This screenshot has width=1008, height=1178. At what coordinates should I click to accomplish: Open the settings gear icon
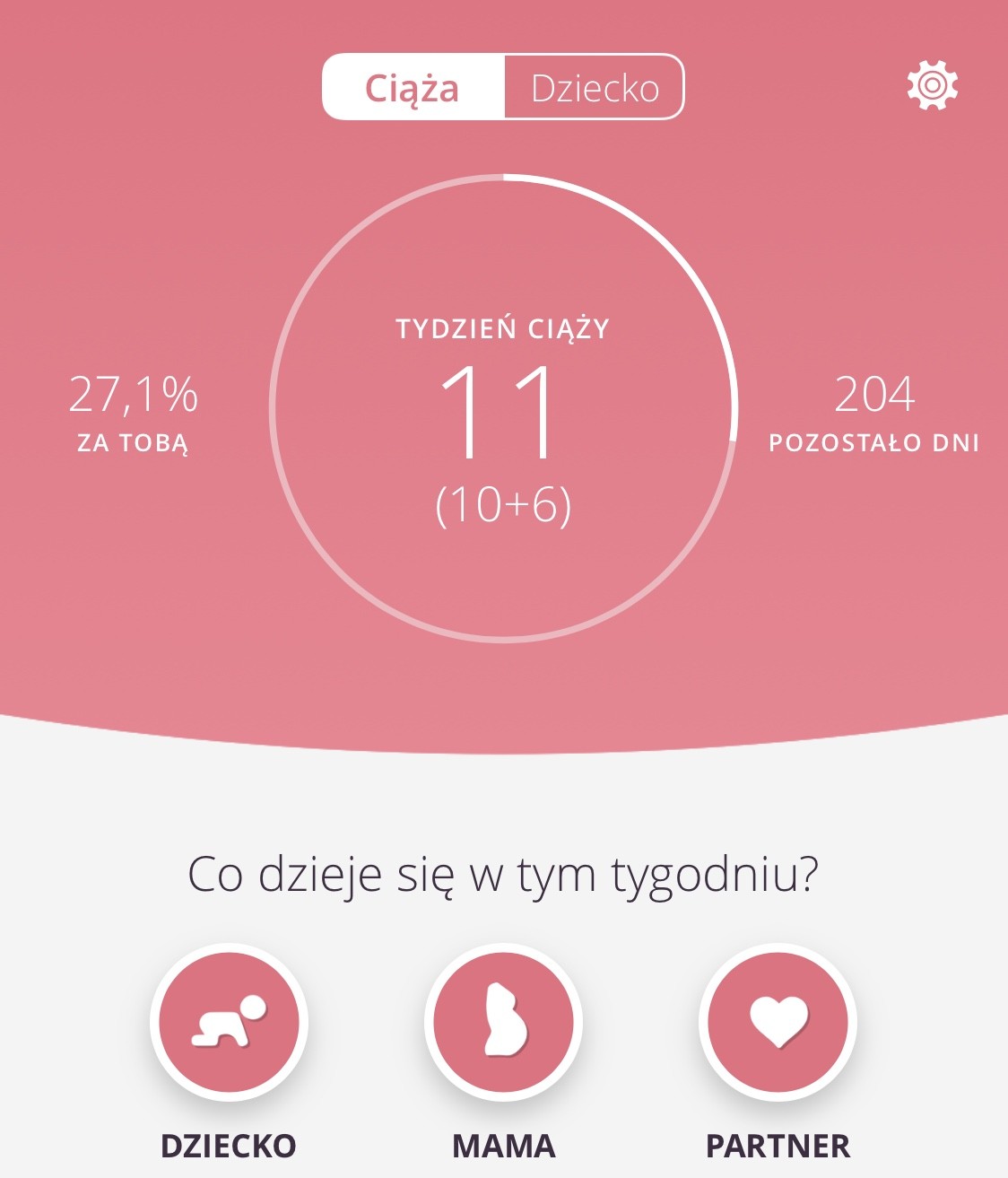pos(933,86)
